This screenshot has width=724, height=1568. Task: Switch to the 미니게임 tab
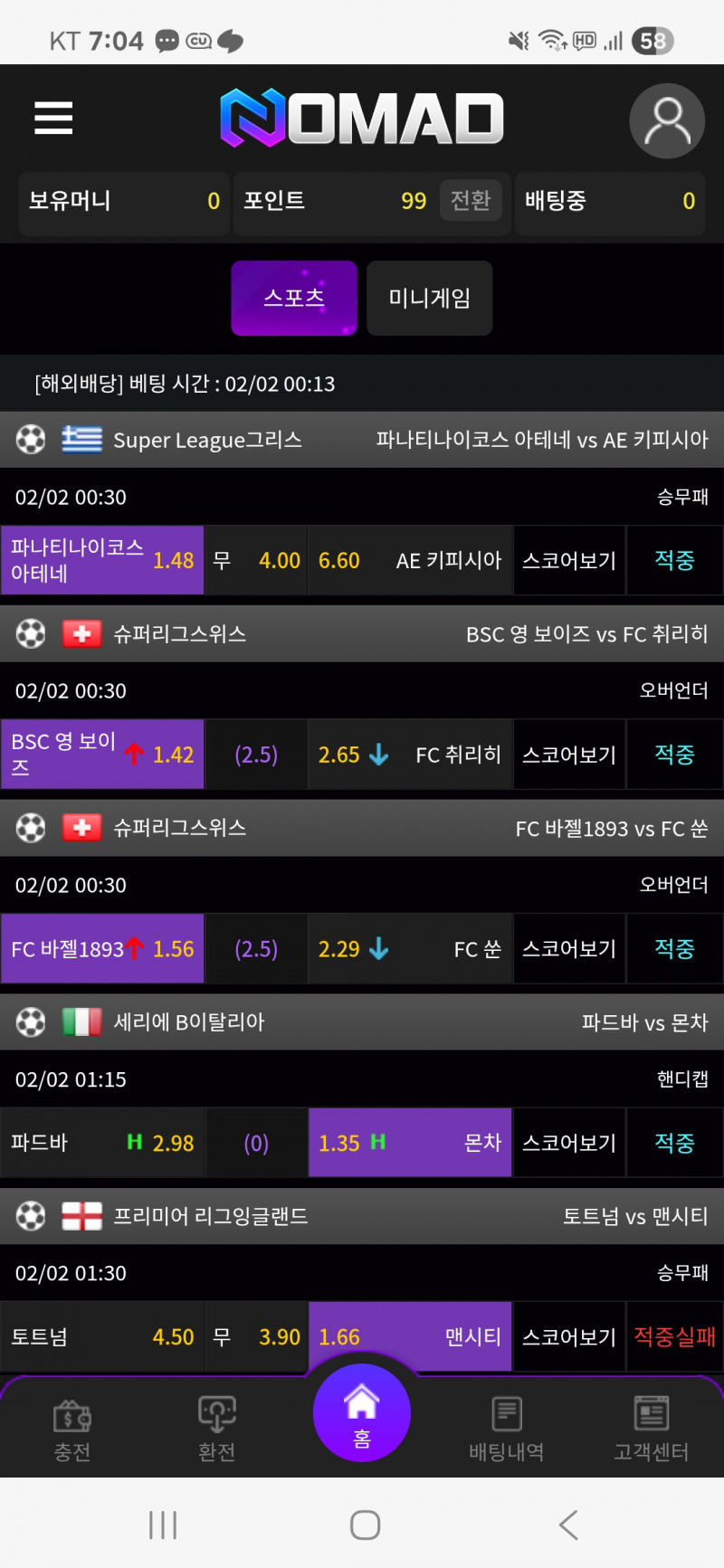coord(429,299)
